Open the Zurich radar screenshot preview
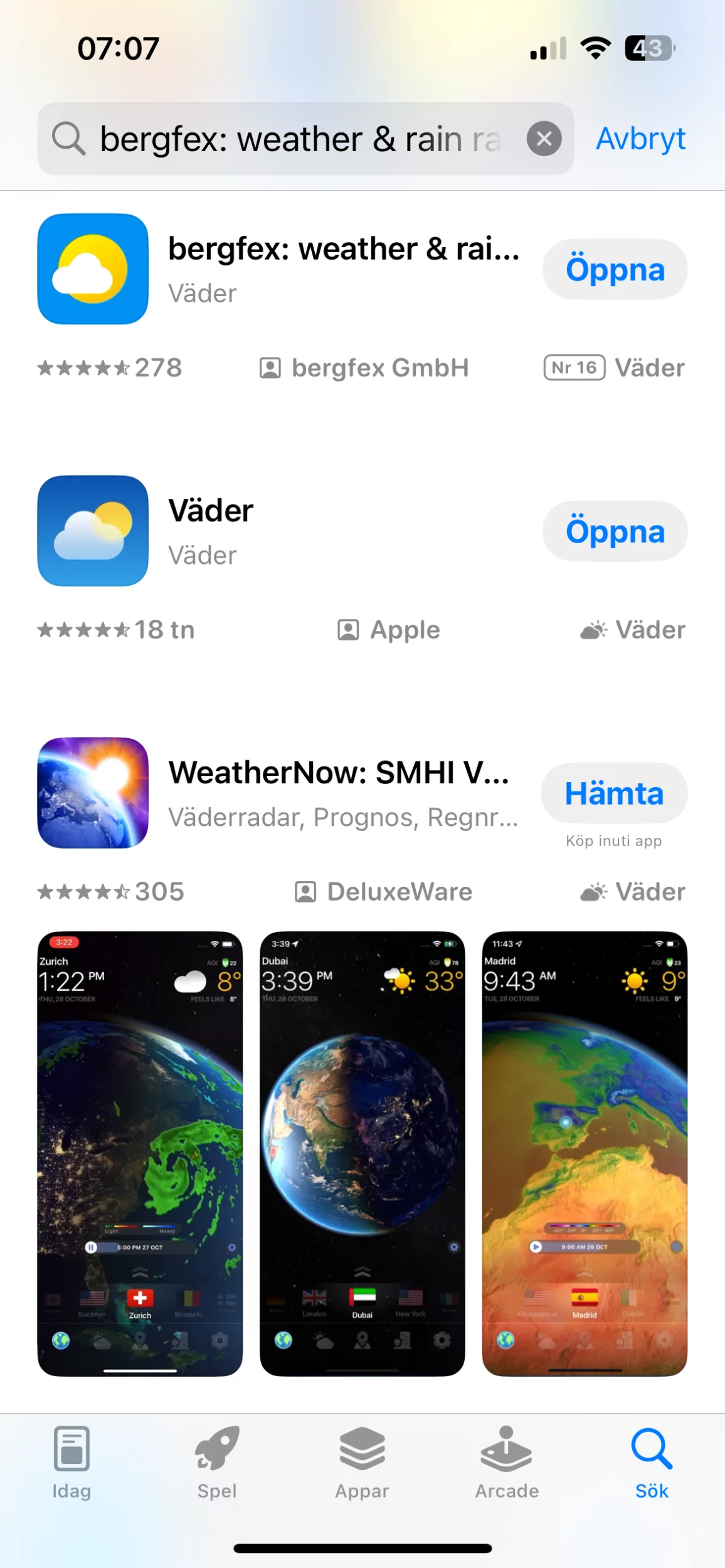 coord(139,1154)
